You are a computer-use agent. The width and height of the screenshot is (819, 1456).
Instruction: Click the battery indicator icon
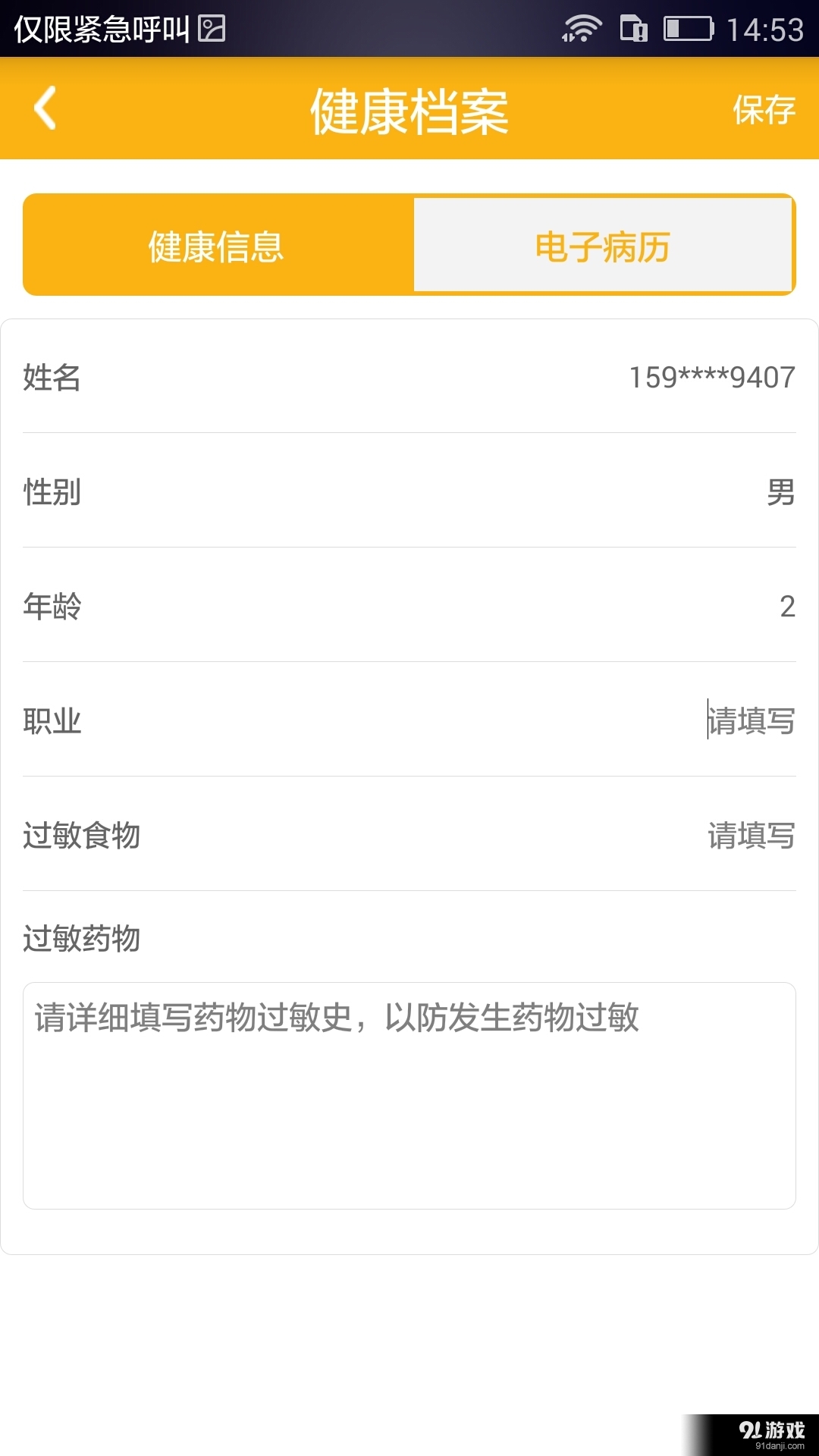click(686, 27)
